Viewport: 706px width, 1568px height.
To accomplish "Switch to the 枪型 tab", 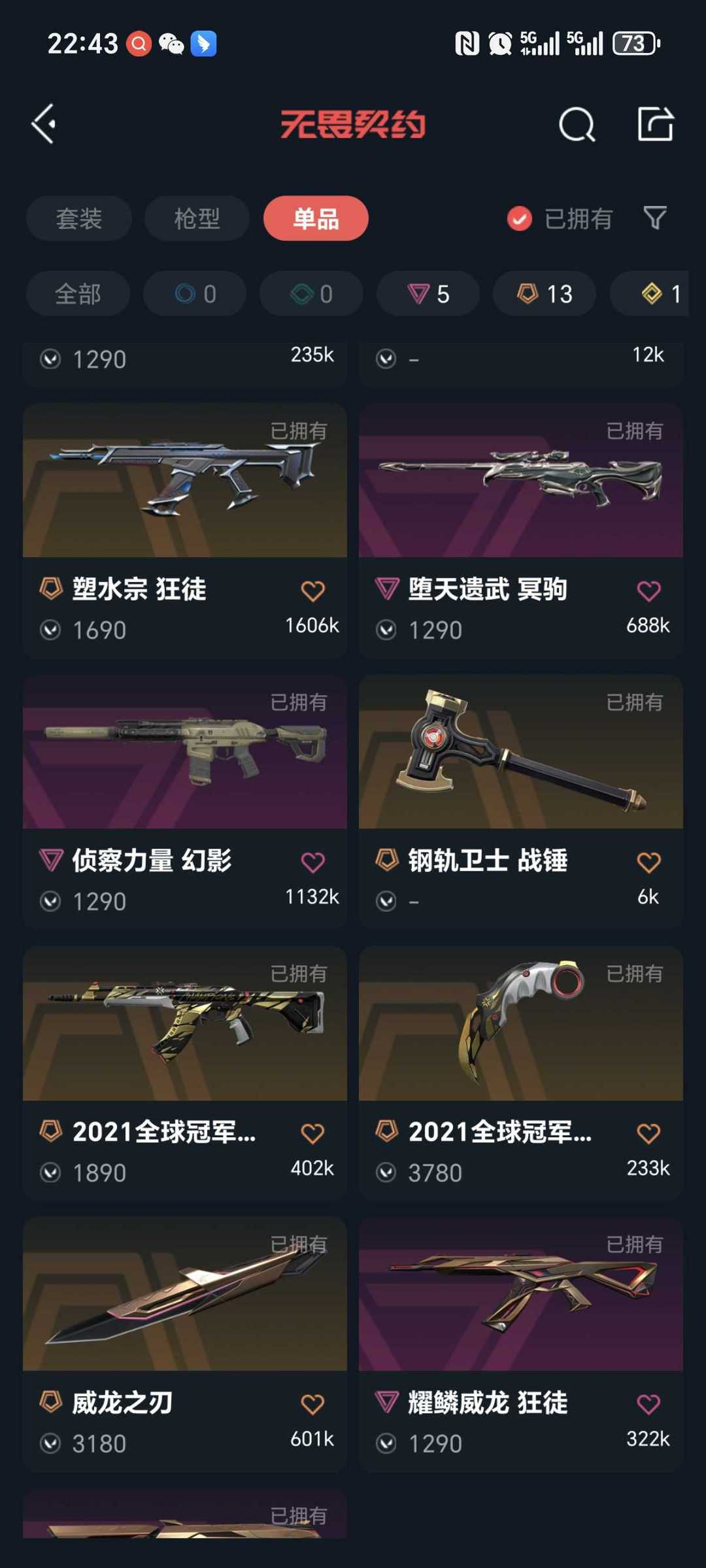I will [197, 218].
